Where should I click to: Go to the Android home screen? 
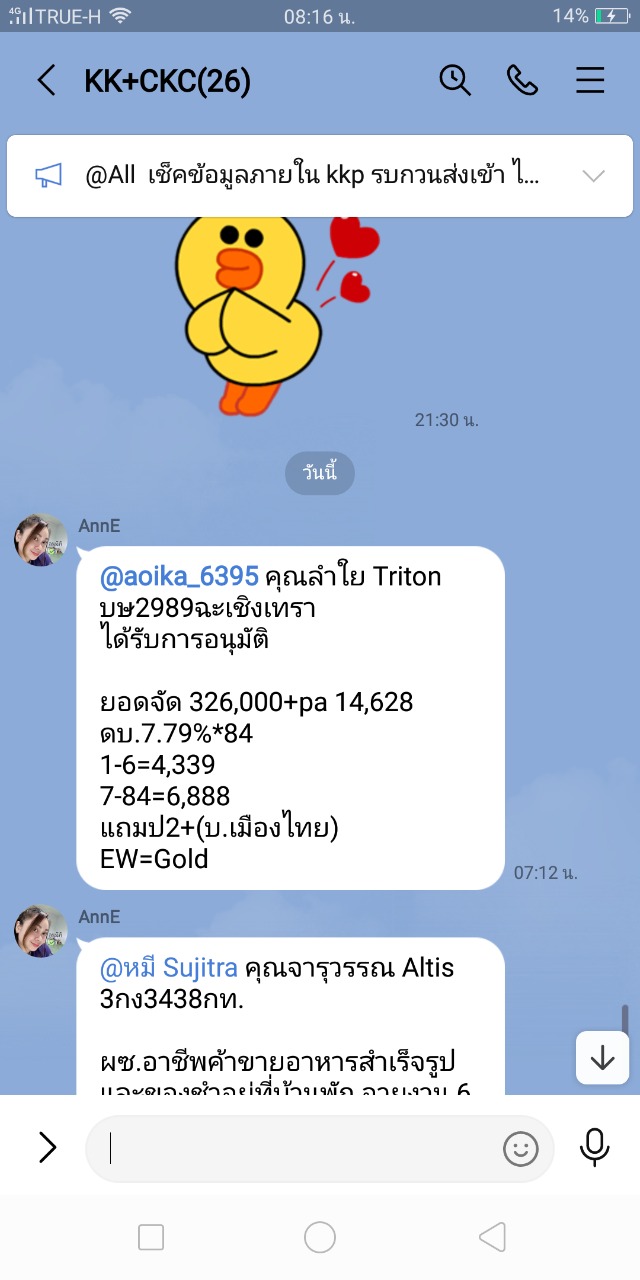click(320, 1238)
